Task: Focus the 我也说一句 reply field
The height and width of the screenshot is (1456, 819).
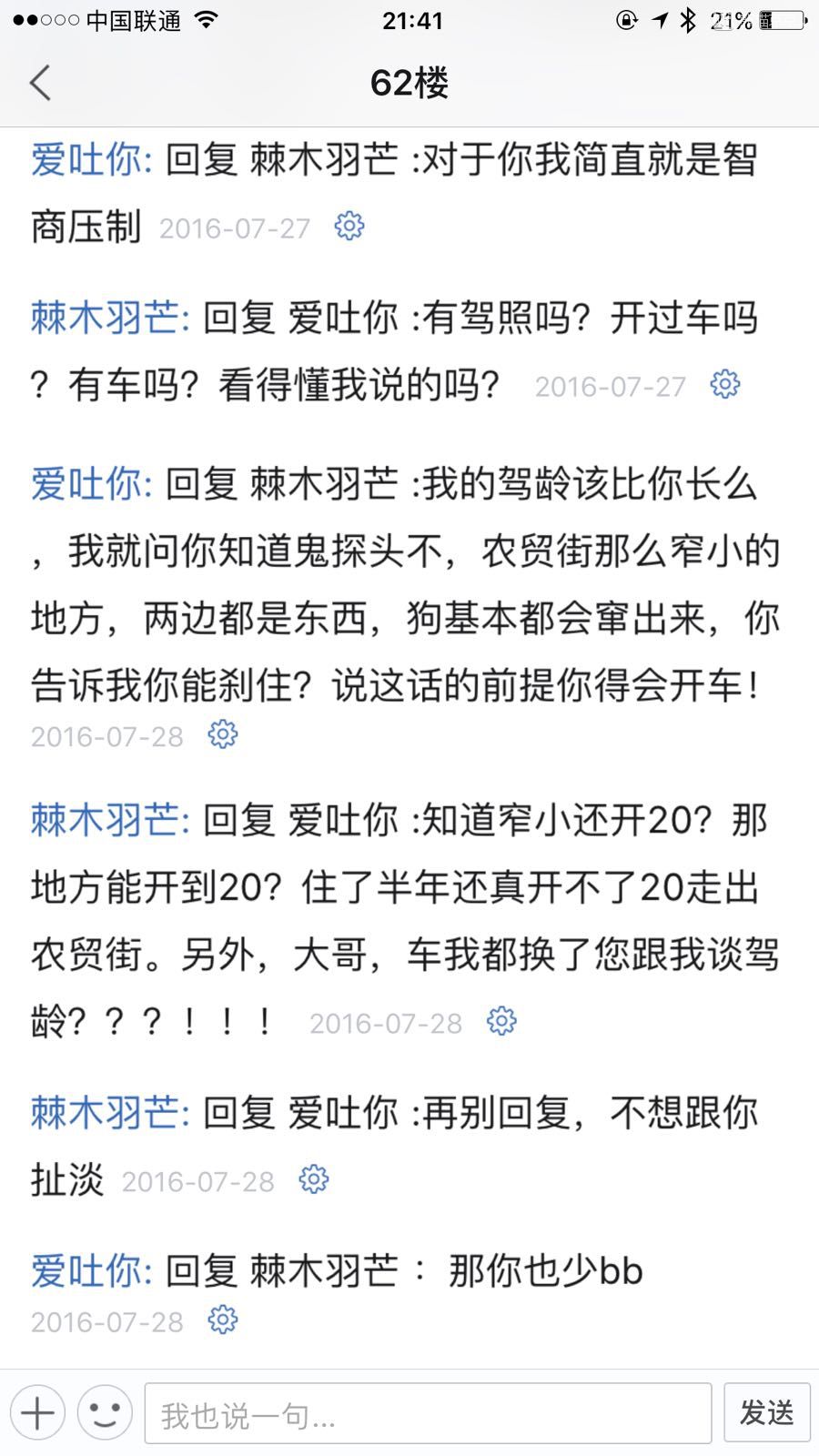Action: [428, 1413]
